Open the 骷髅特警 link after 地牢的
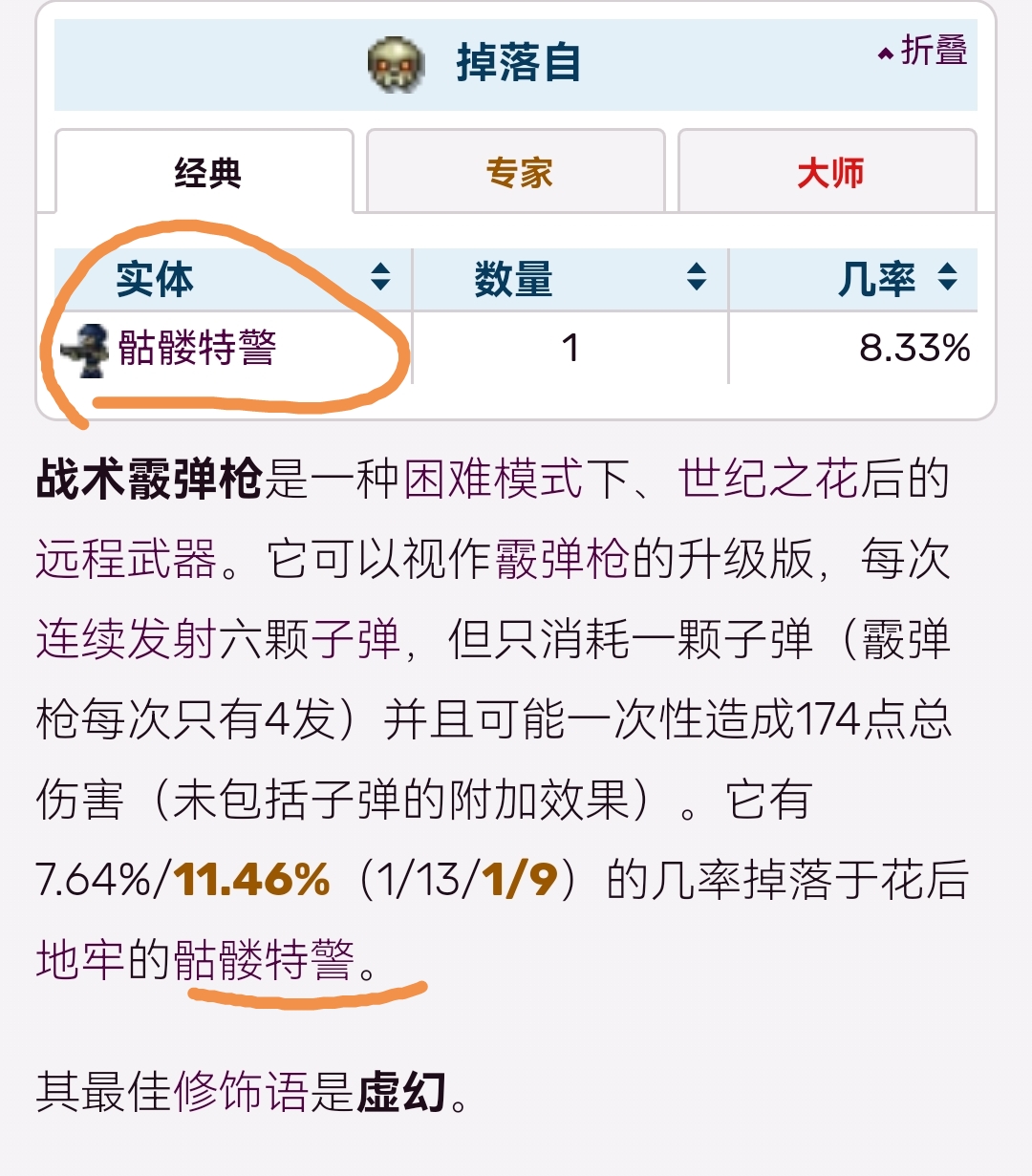The width and height of the screenshot is (1032, 1176). click(264, 959)
